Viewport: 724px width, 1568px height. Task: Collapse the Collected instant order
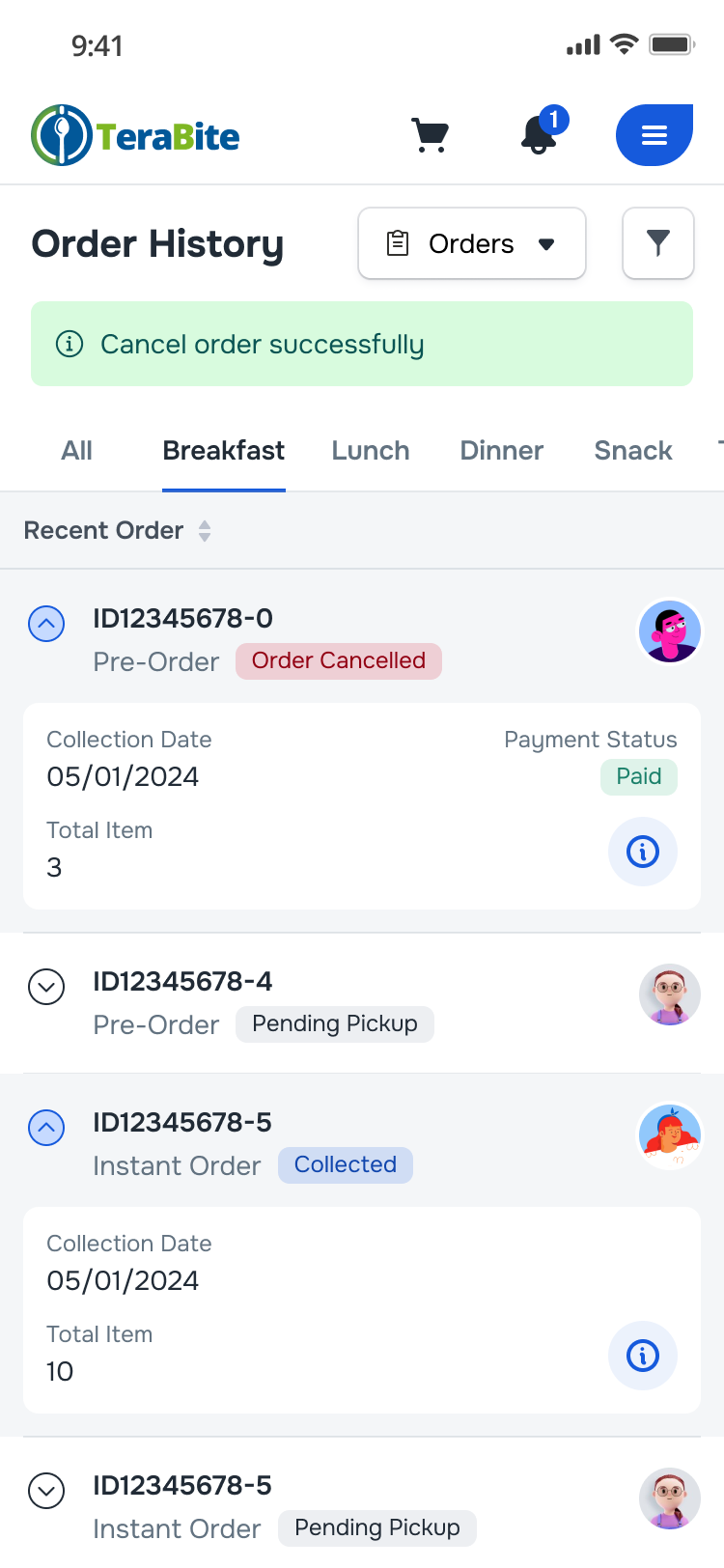(x=46, y=1128)
